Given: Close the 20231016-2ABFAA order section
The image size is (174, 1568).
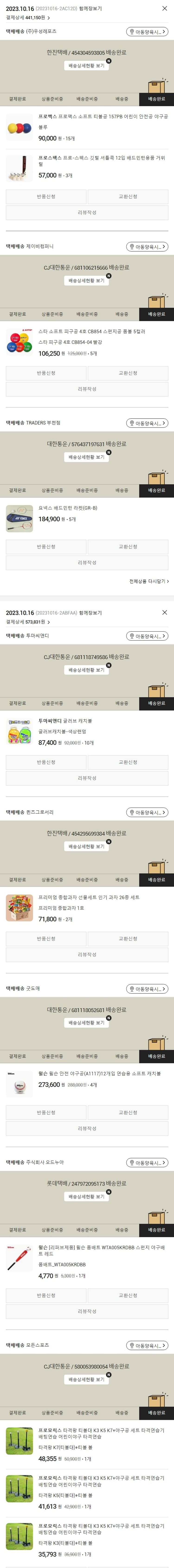Looking at the screenshot, I should coord(164,612).
